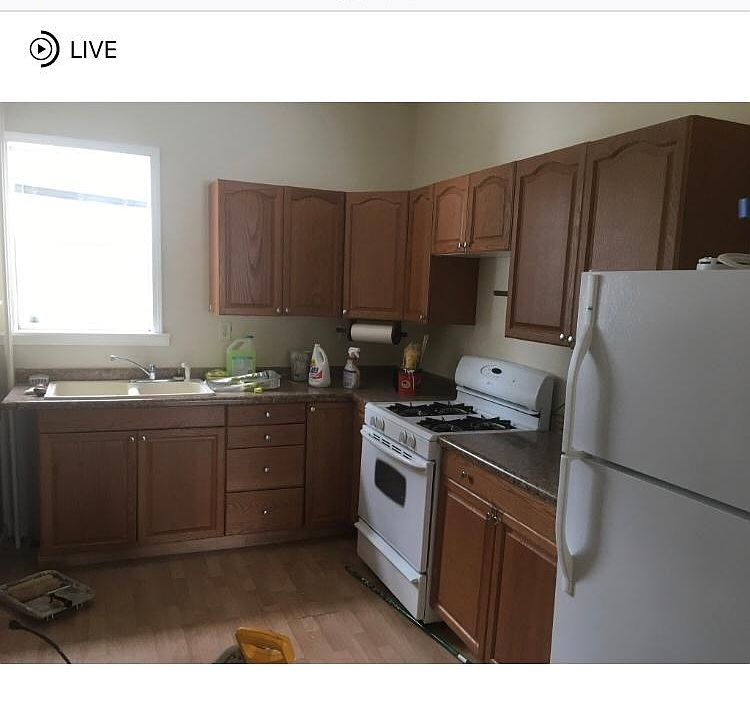The width and height of the screenshot is (750, 720).
Task: Tap the LIVE photo badge
Action: 72,49
